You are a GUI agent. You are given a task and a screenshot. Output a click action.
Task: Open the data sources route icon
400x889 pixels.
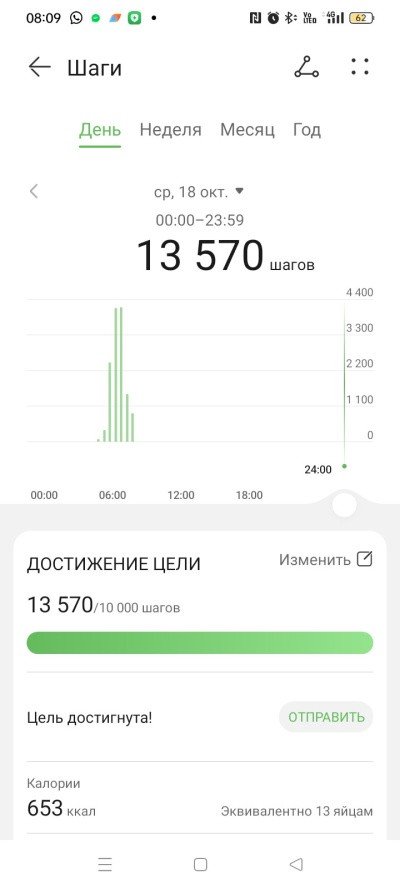(307, 67)
